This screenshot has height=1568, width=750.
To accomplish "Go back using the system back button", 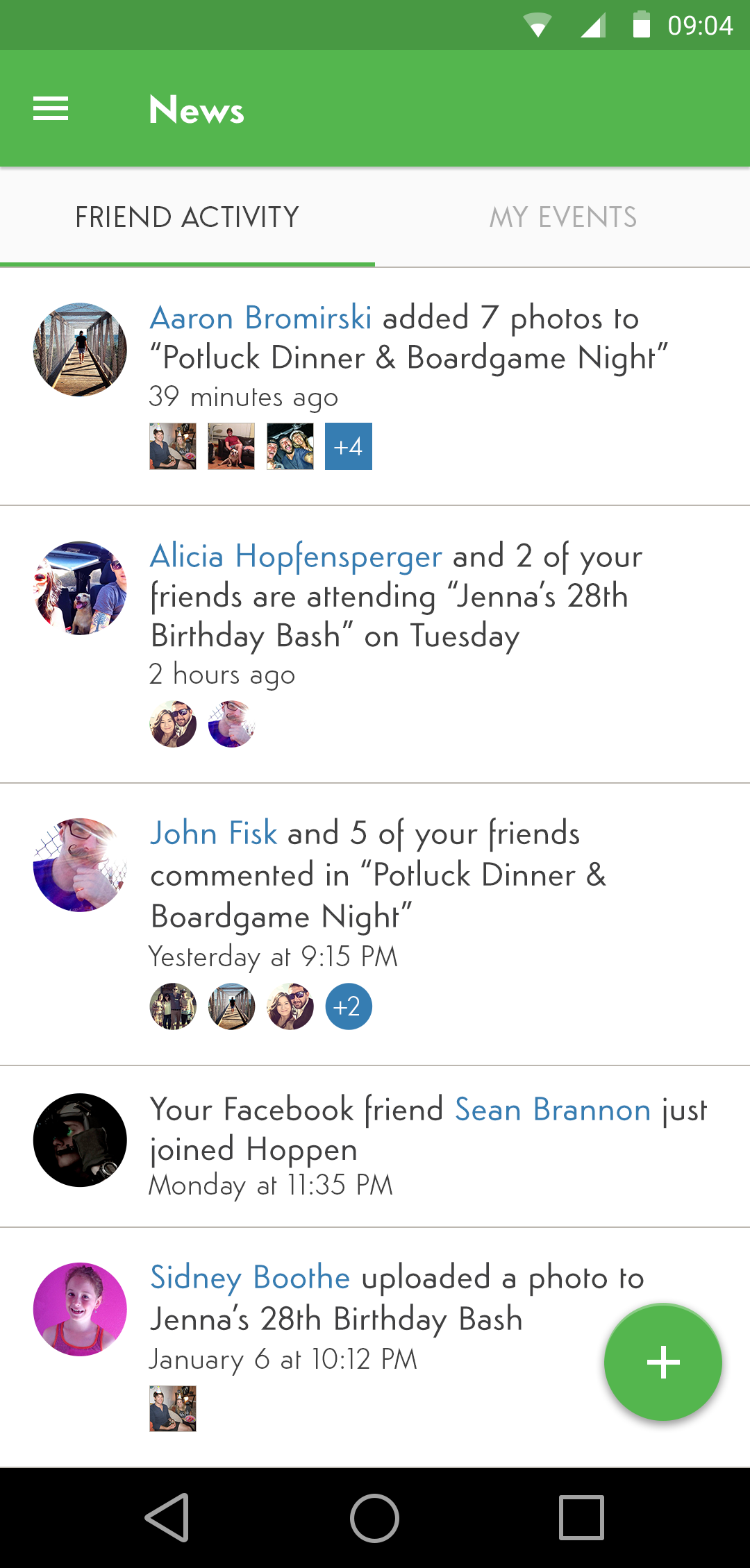I will pos(167,1517).
